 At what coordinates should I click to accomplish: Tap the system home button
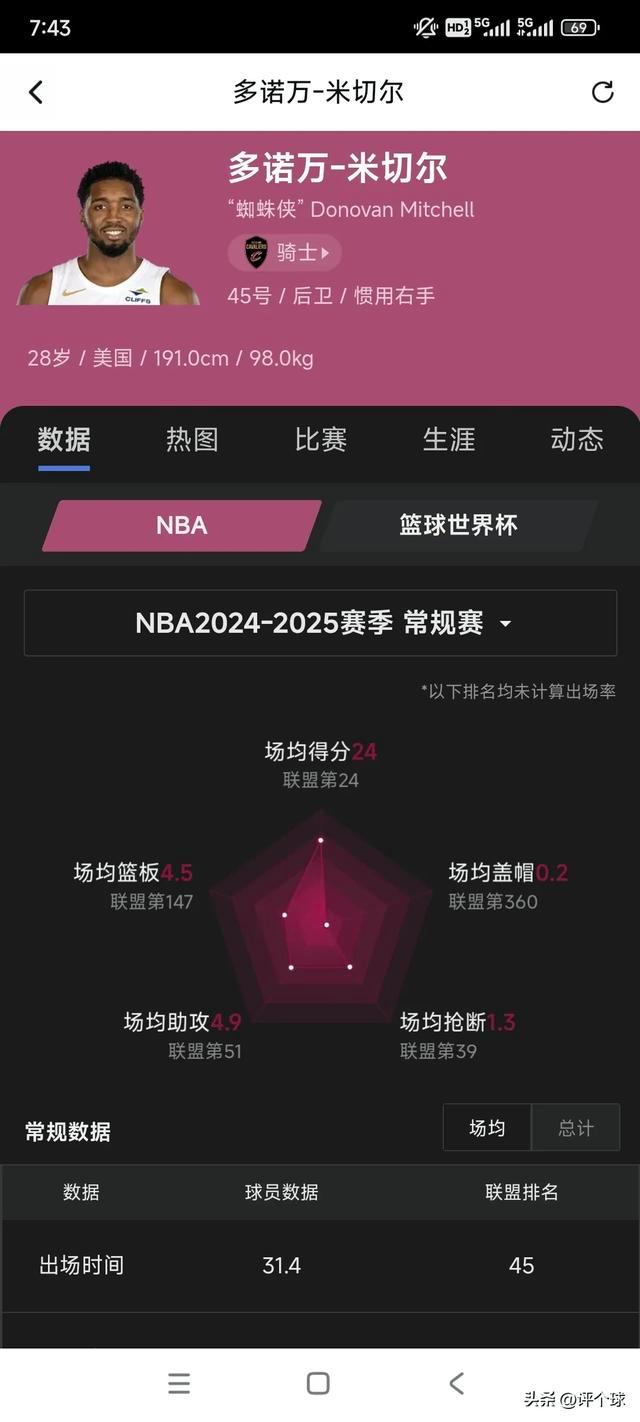click(x=318, y=1383)
